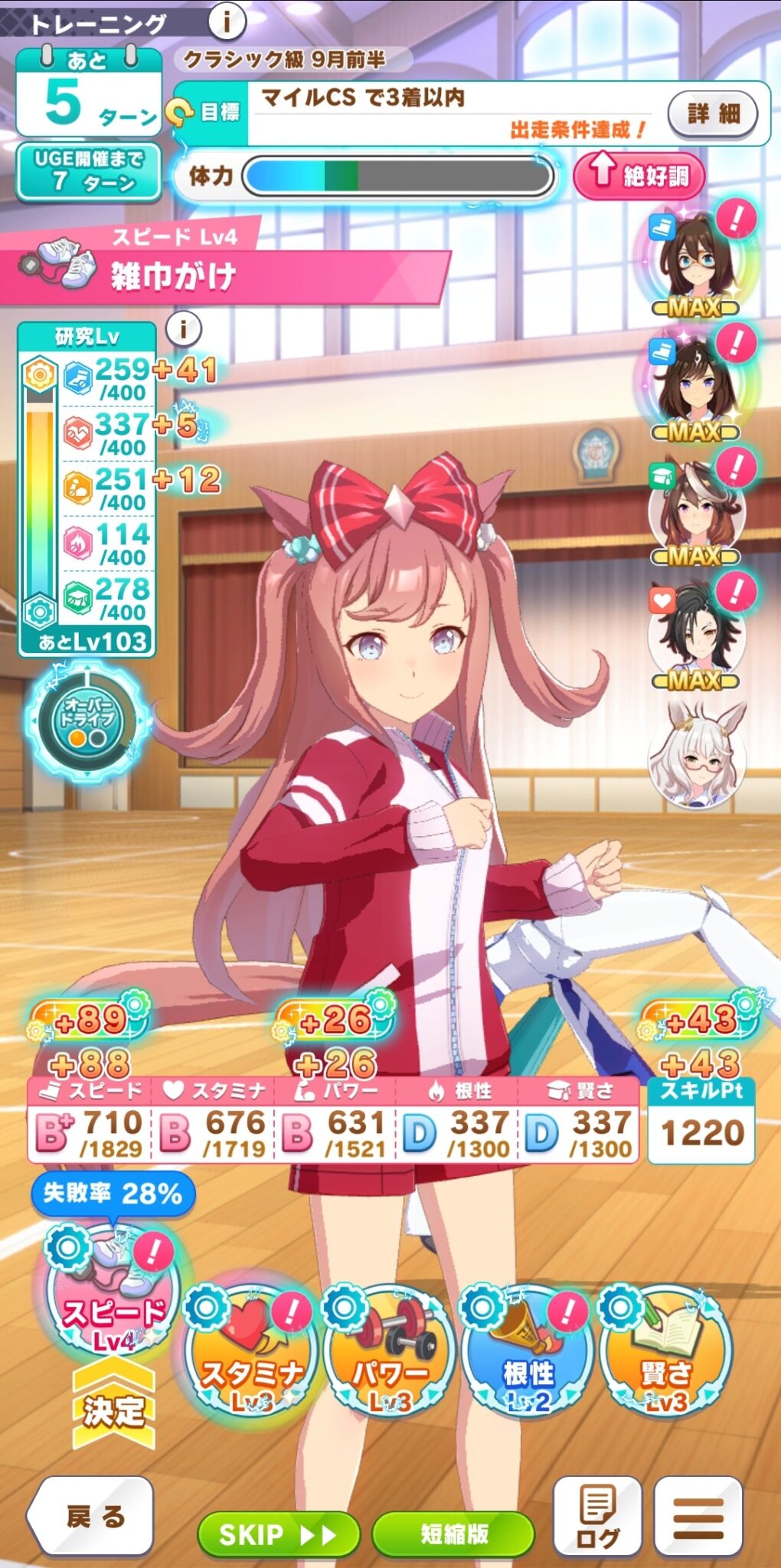Activate the オーバードライブ gauge button
This screenshot has height=1568, width=781.
(x=87, y=720)
